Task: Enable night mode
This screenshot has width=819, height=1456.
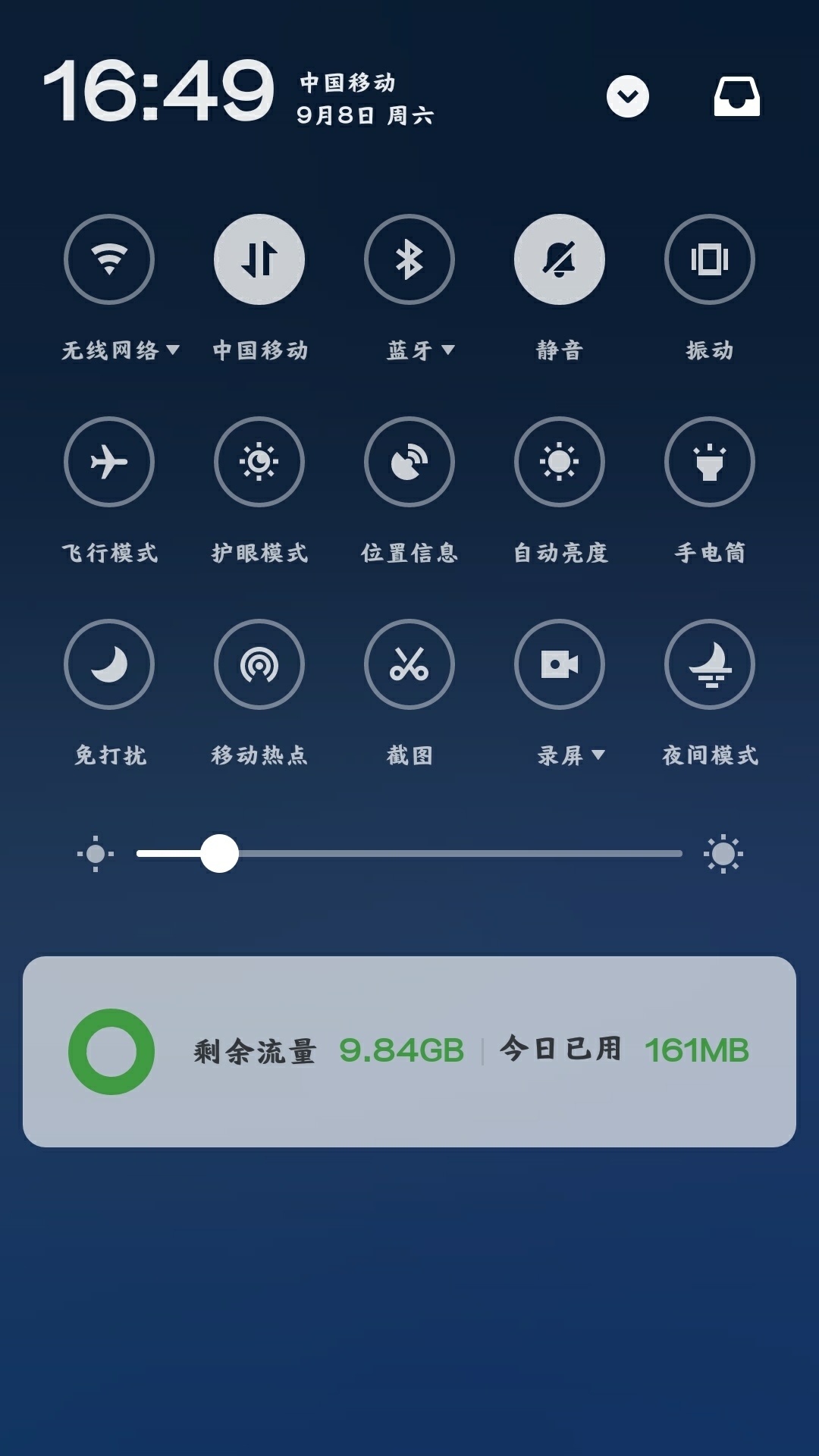Action: pos(710,664)
